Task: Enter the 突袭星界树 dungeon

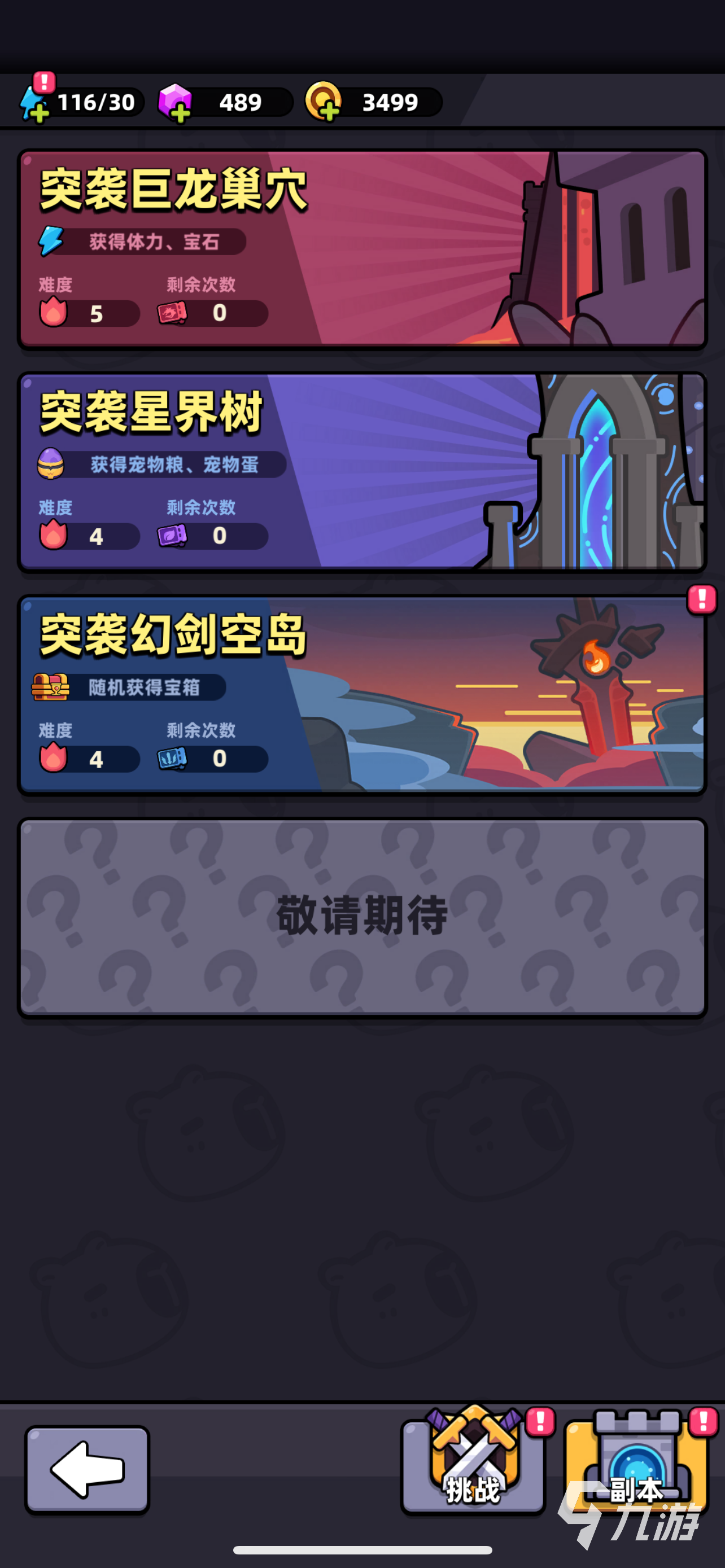Action: pyautogui.click(x=362, y=472)
